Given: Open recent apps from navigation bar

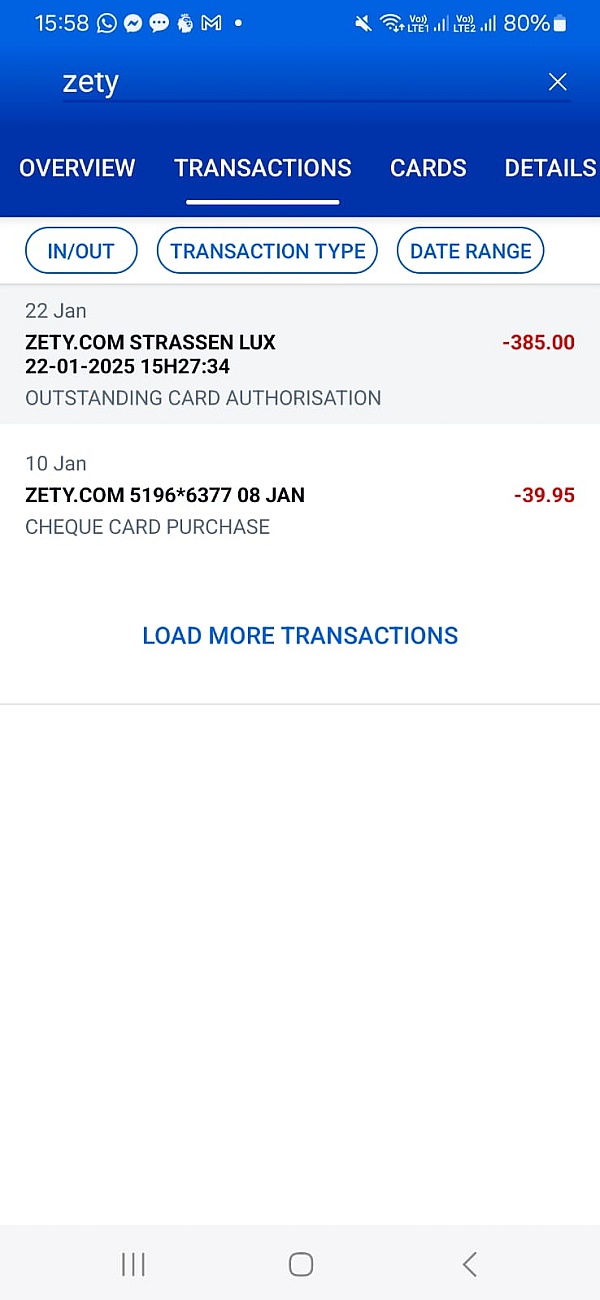Looking at the screenshot, I should coord(133,1264).
